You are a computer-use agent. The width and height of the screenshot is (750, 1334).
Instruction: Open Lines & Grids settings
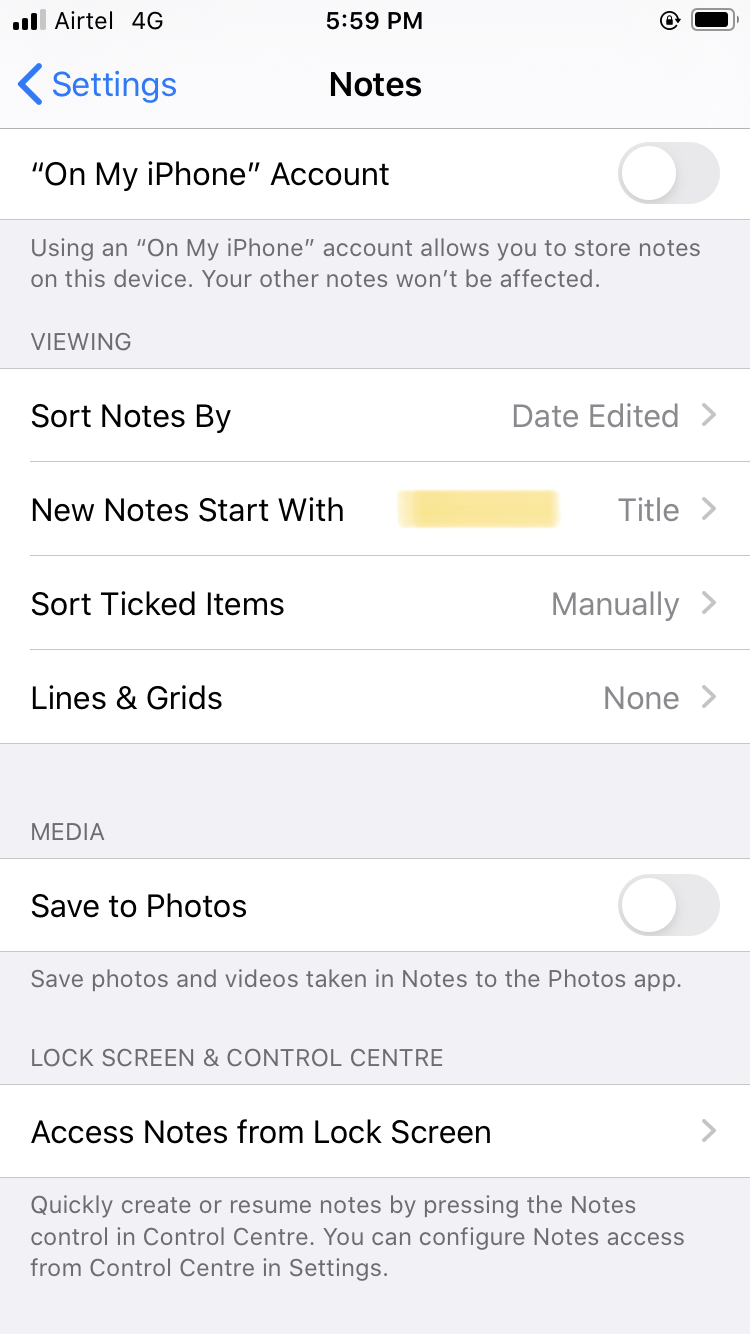point(375,698)
